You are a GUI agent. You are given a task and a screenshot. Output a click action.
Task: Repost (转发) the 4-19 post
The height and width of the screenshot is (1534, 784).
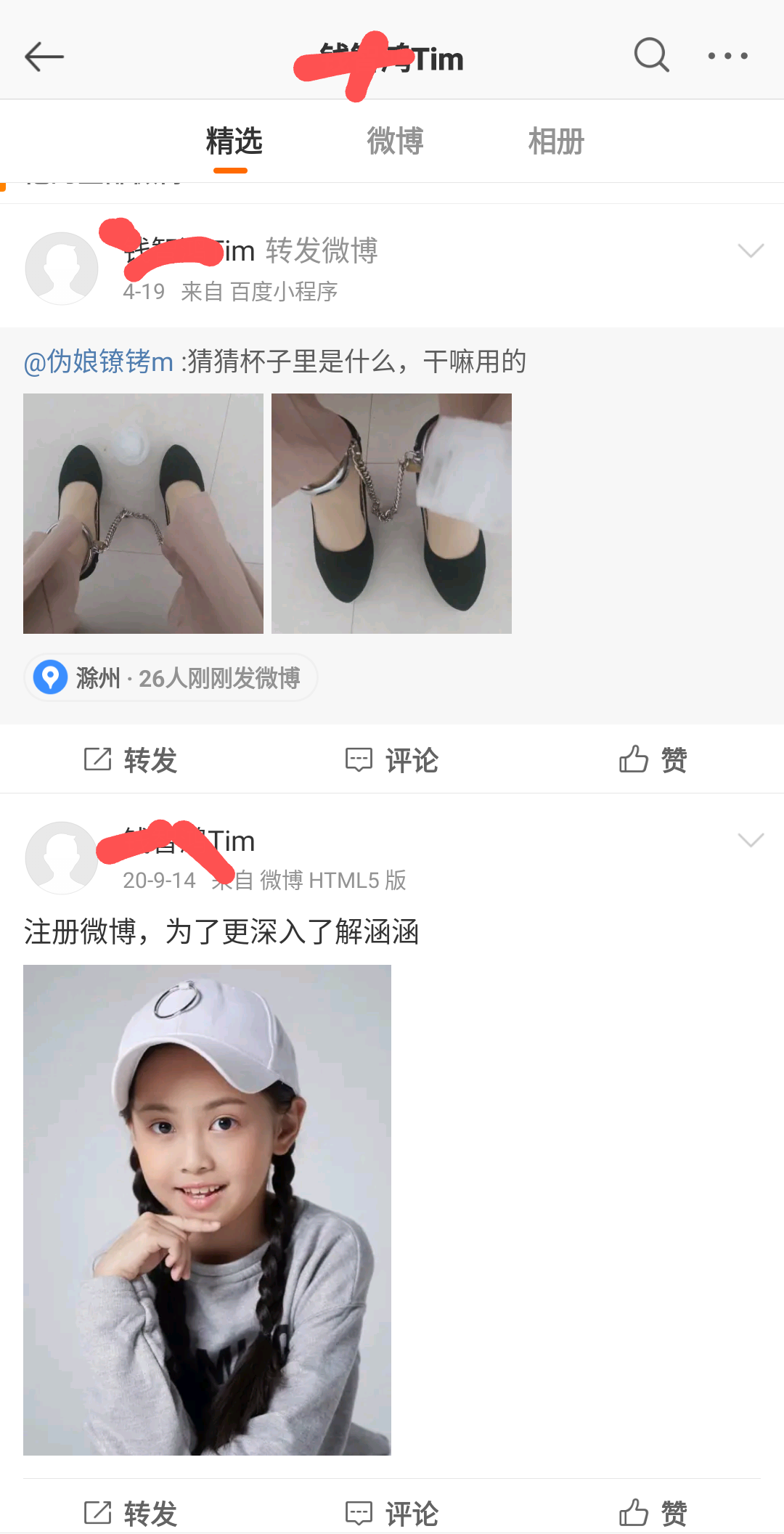pyautogui.click(x=131, y=760)
